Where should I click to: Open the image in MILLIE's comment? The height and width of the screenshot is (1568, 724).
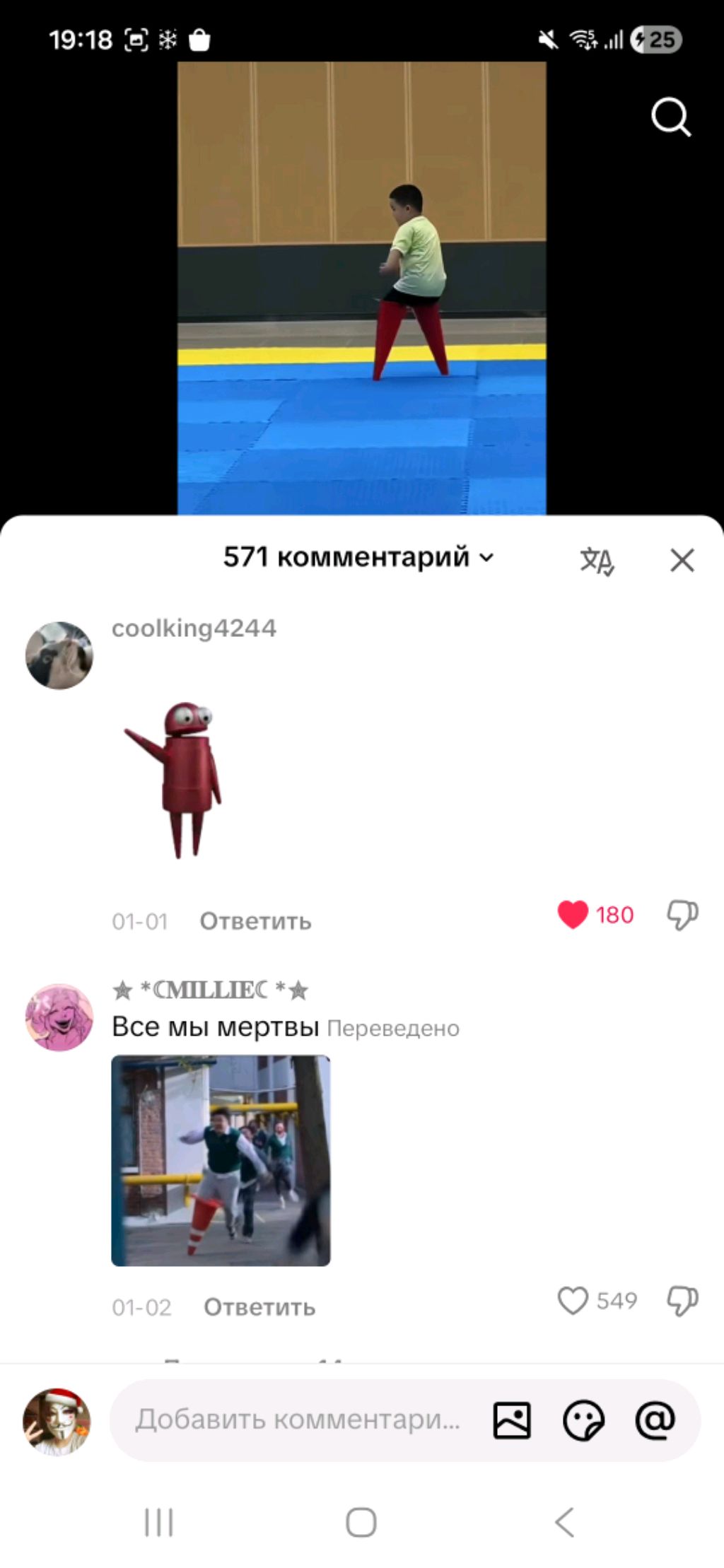click(221, 1160)
